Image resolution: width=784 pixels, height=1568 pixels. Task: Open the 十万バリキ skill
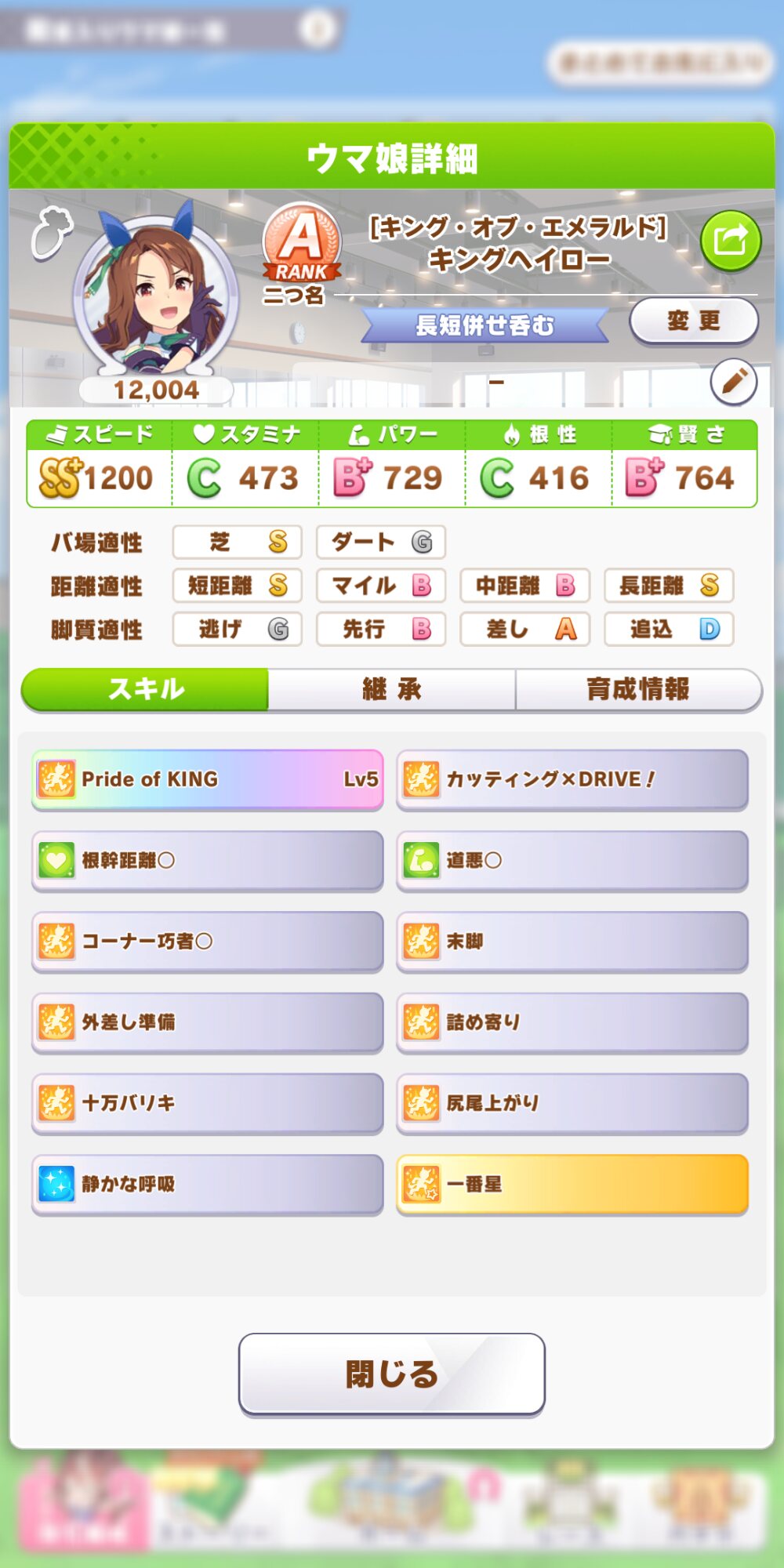click(208, 1103)
